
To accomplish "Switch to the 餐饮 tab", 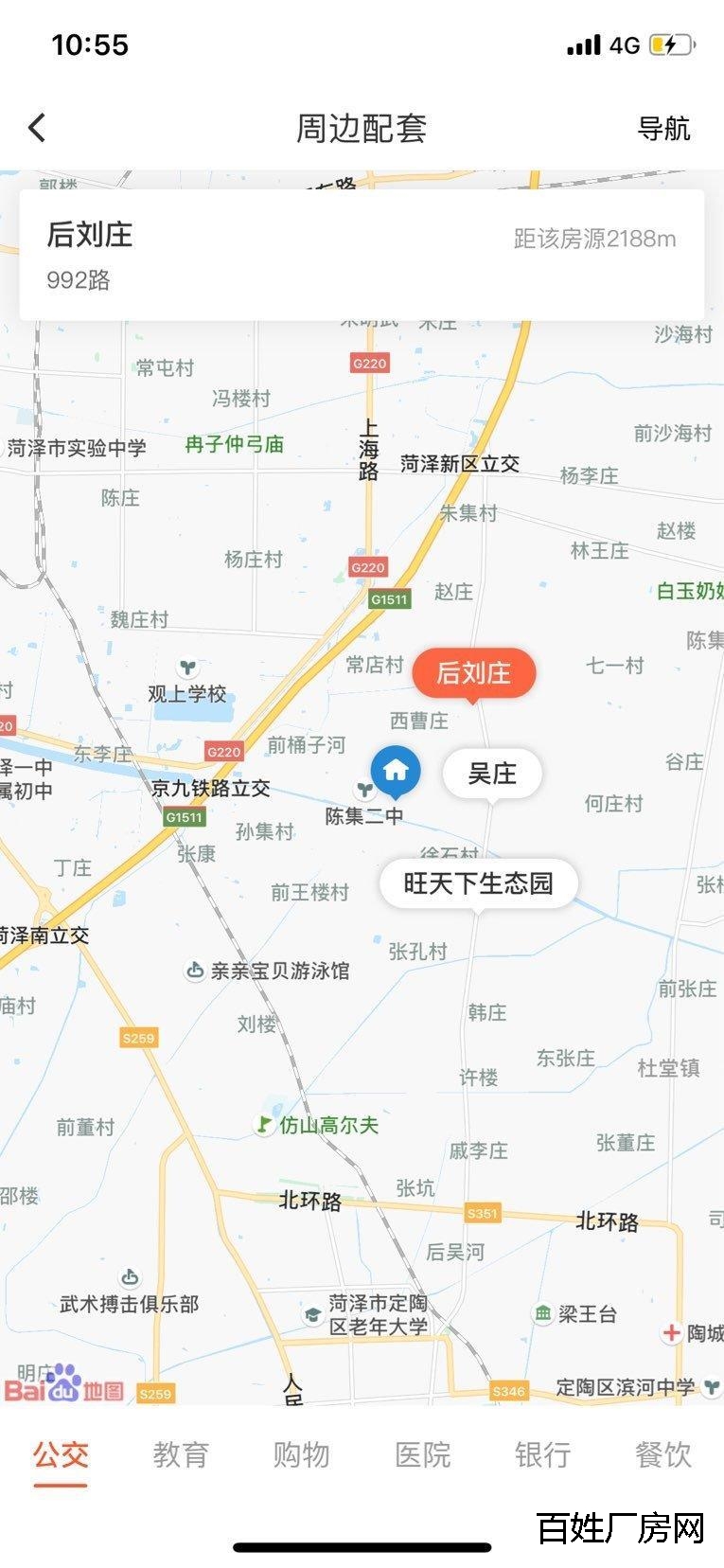I will click(662, 1454).
